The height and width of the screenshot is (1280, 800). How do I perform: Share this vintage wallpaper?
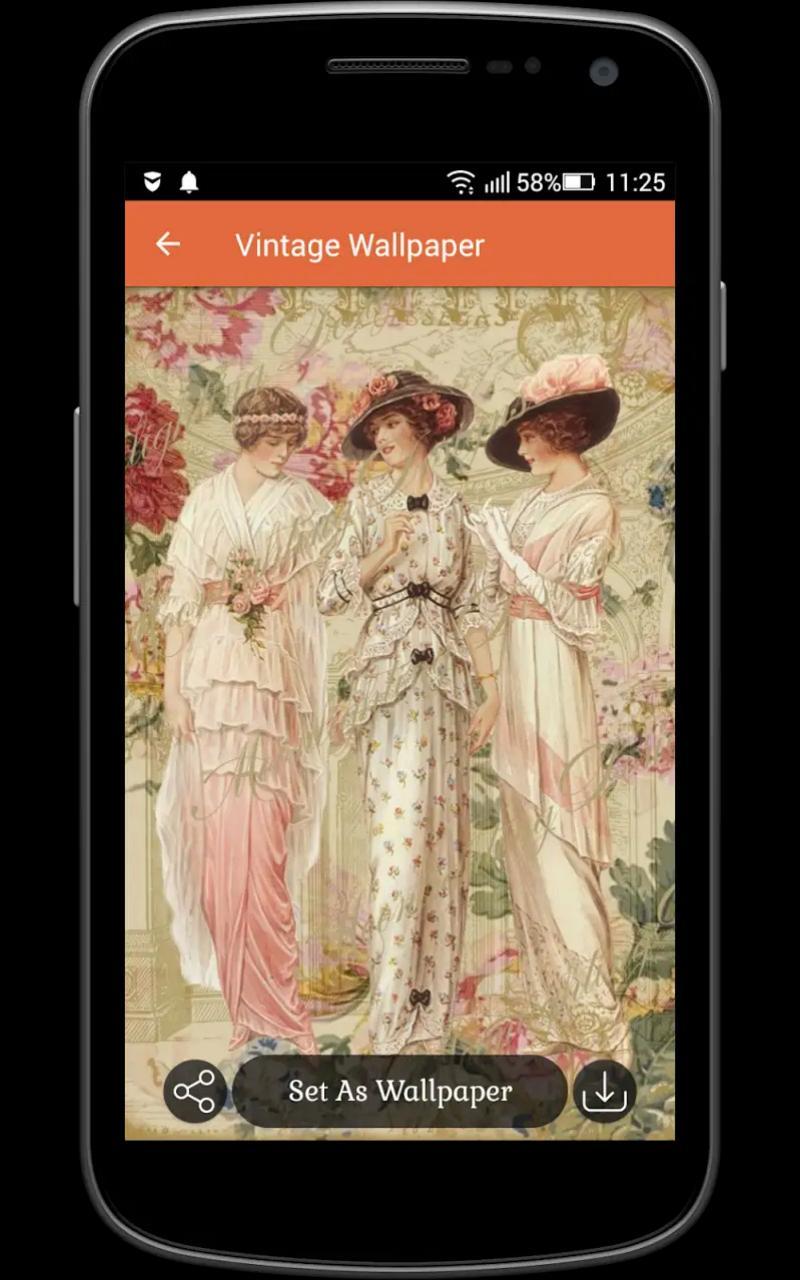pos(195,1091)
